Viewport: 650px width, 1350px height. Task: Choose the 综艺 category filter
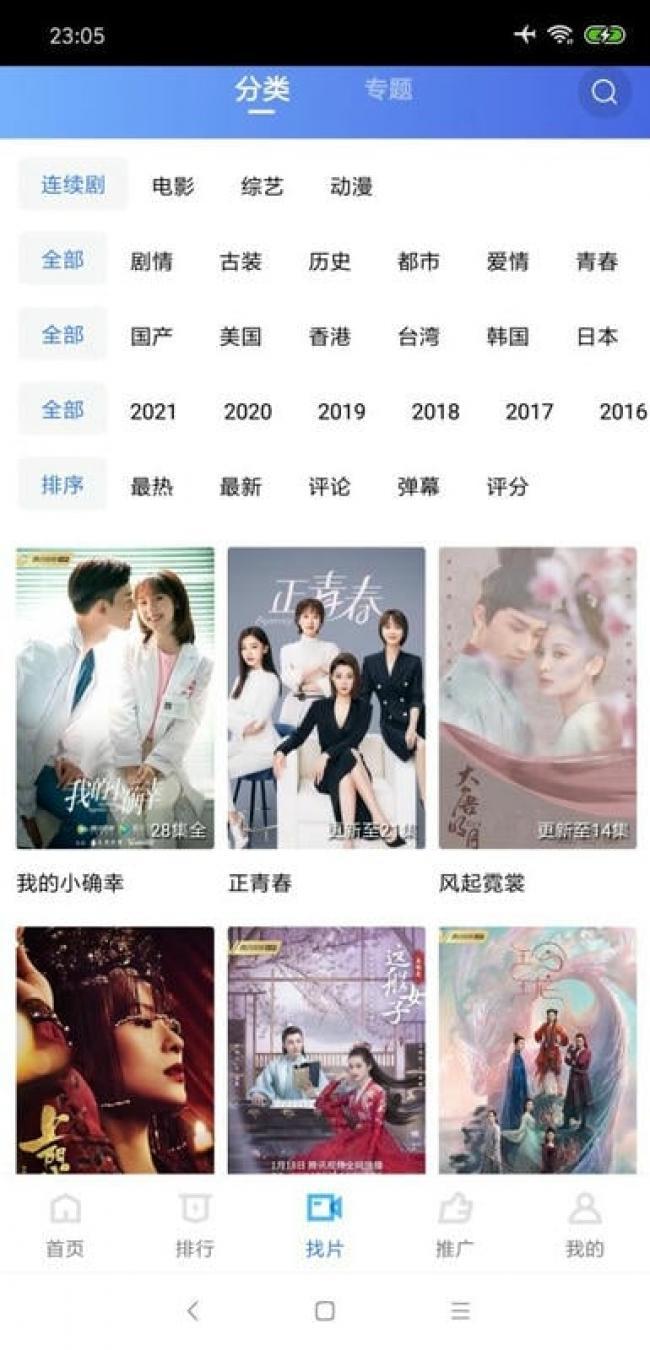coord(262,186)
